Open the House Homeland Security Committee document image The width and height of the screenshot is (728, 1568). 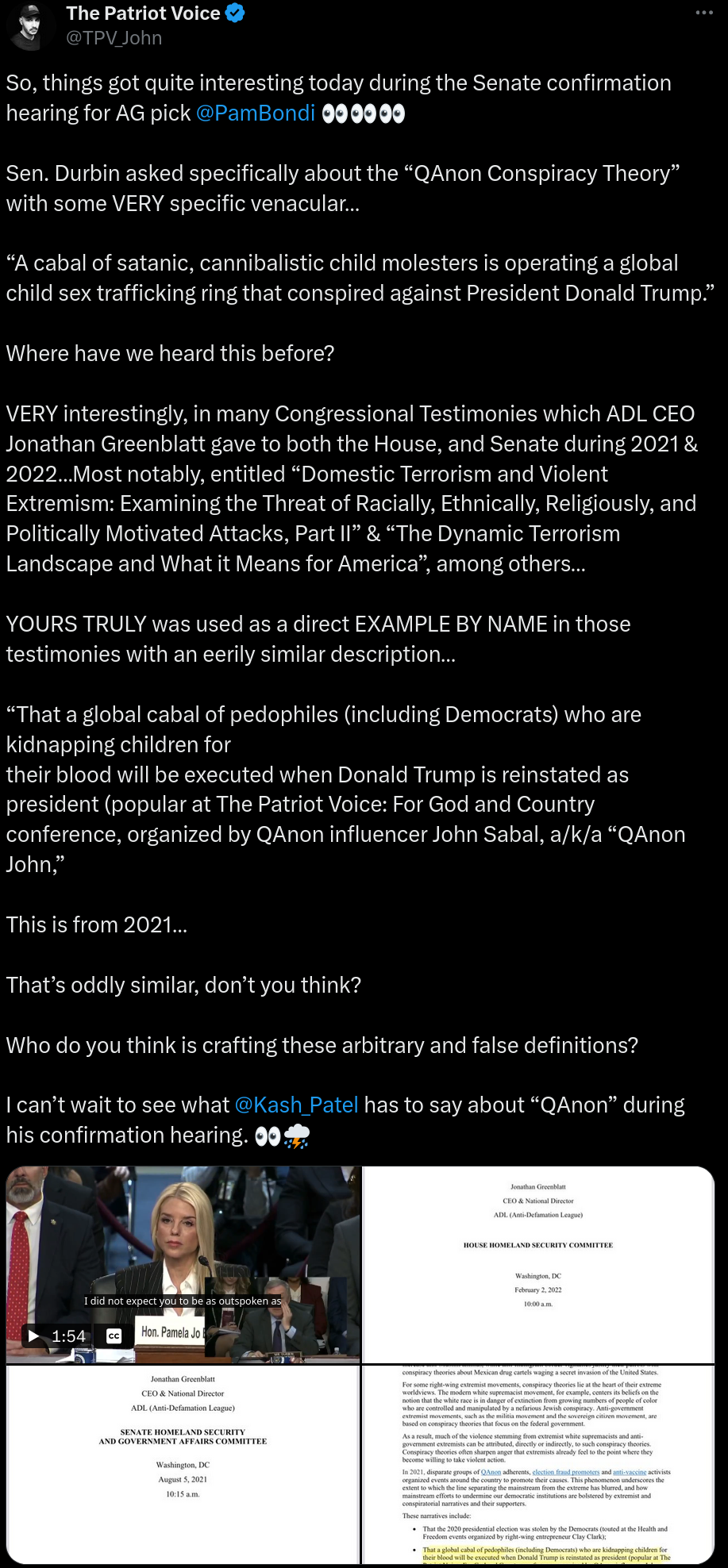tap(538, 1264)
